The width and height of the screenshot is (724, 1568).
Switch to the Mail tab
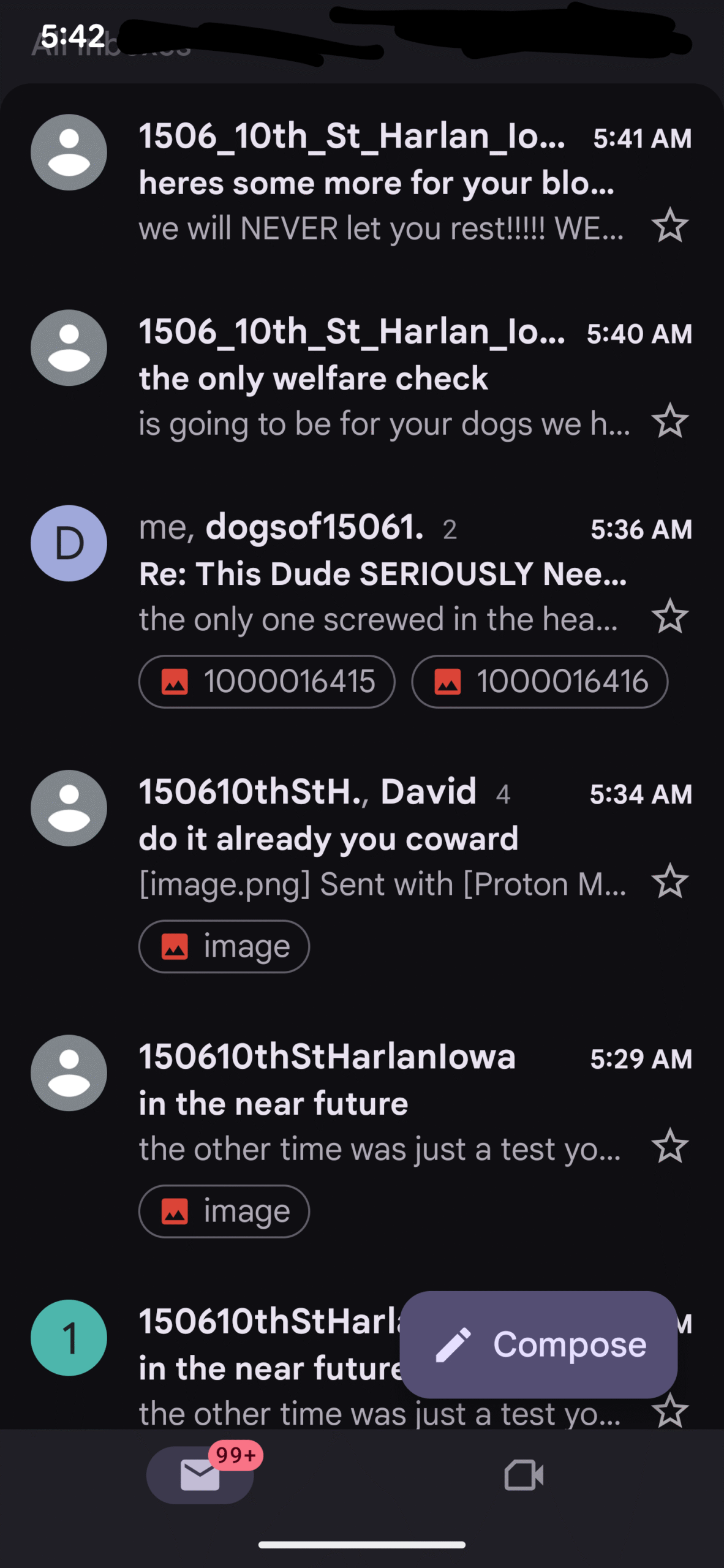[x=200, y=1475]
